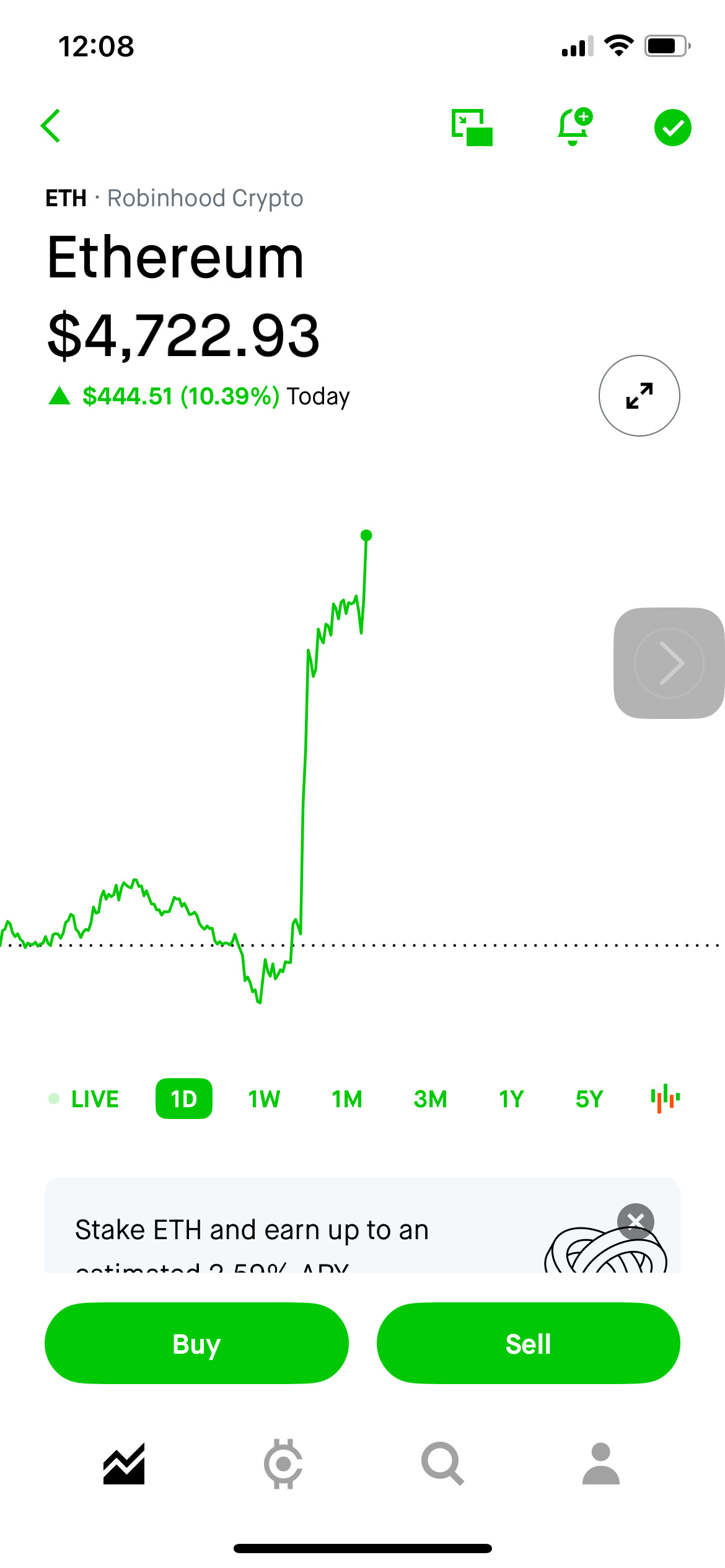Viewport: 725px width, 1568px height.
Task: Switch chart to LIVE view
Action: (84, 1099)
